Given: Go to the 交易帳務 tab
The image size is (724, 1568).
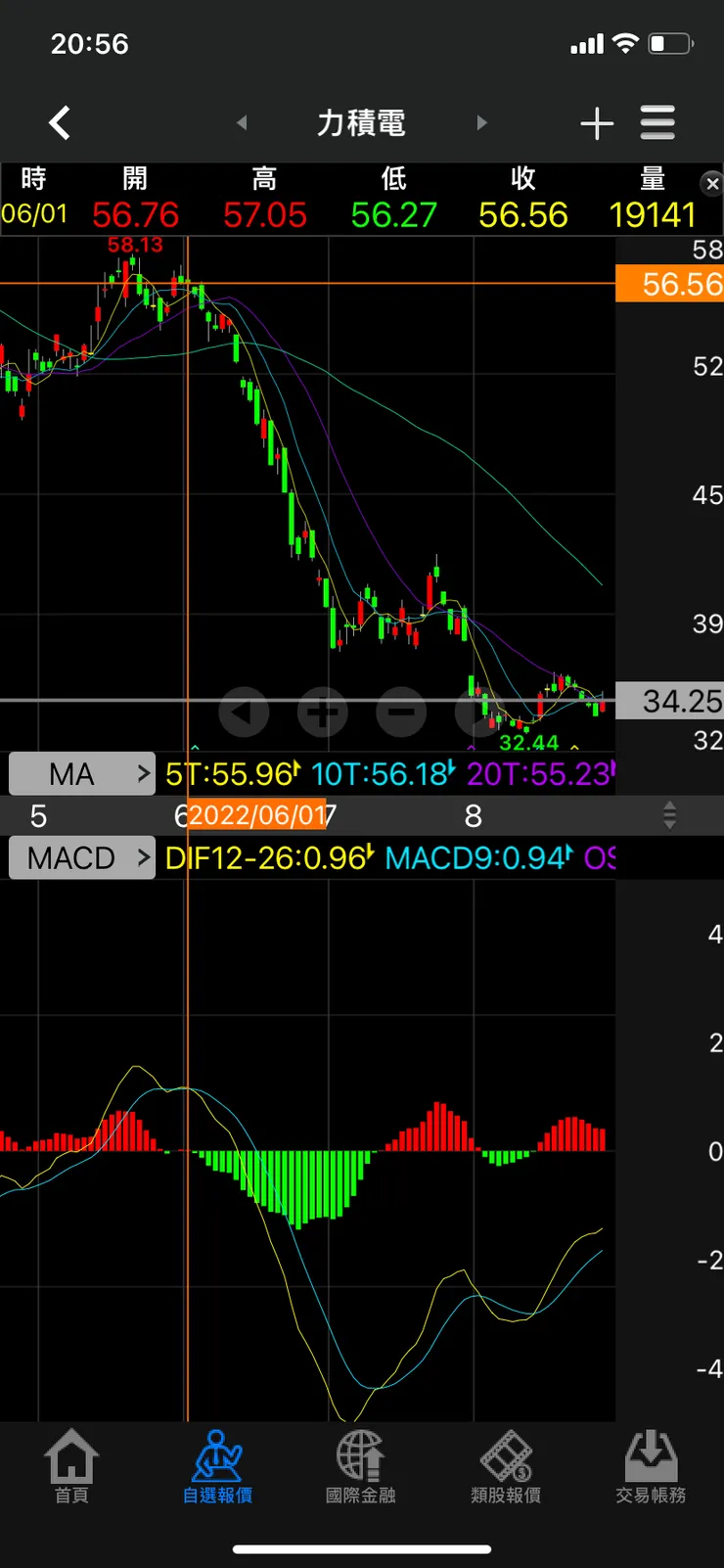Looking at the screenshot, I should coord(651,1466).
